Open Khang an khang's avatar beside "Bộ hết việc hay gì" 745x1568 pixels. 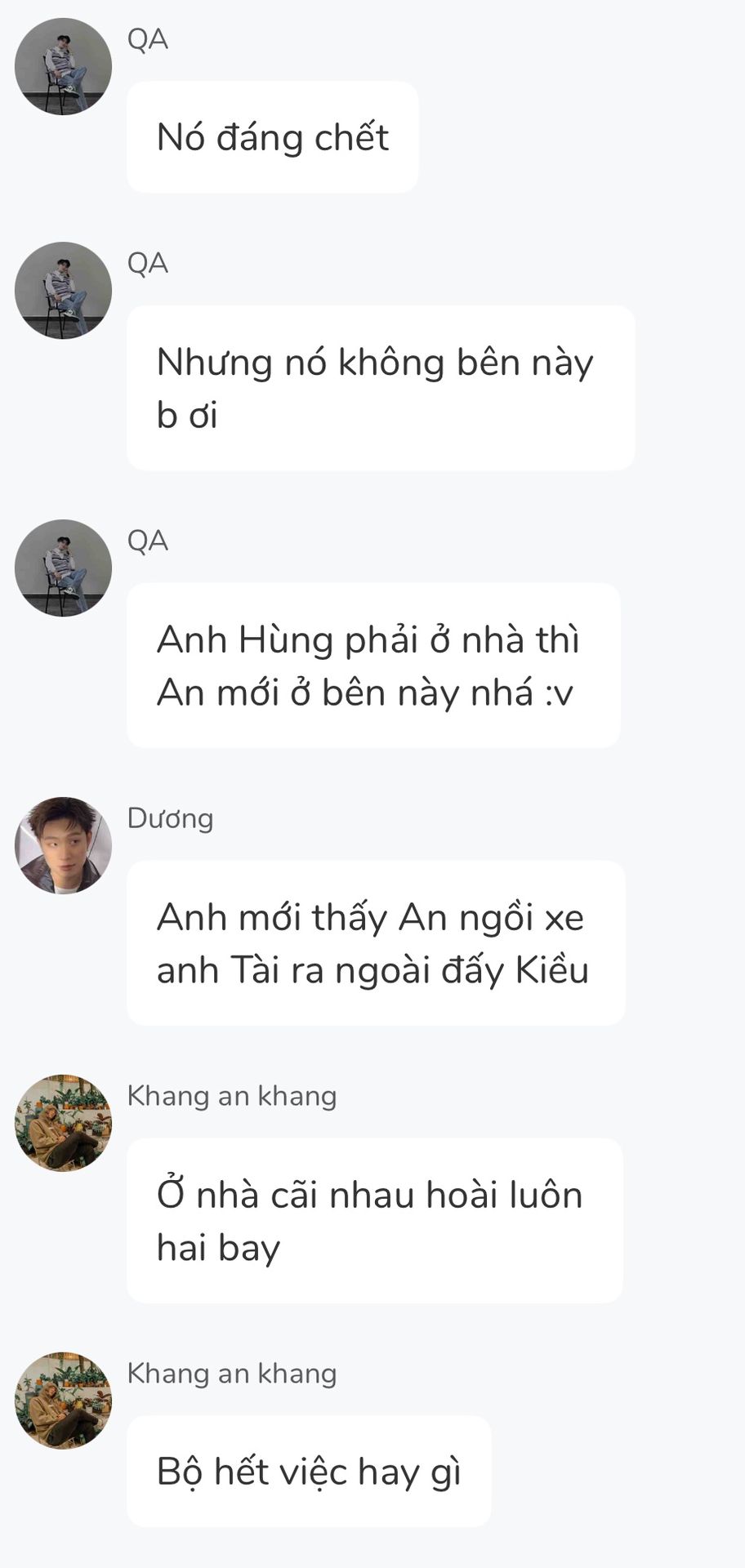pos(63,1401)
